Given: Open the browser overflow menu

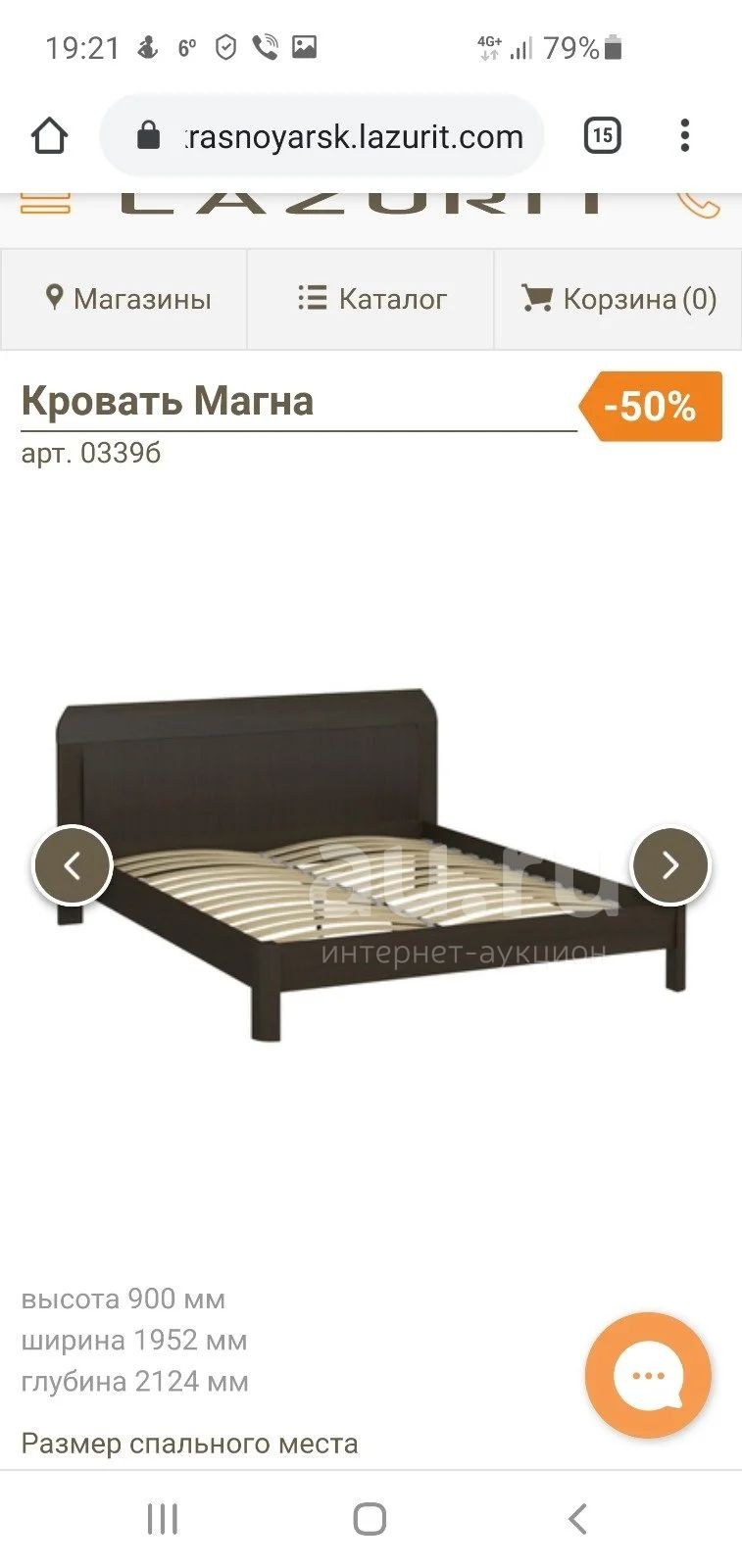Looking at the screenshot, I should 684,135.
